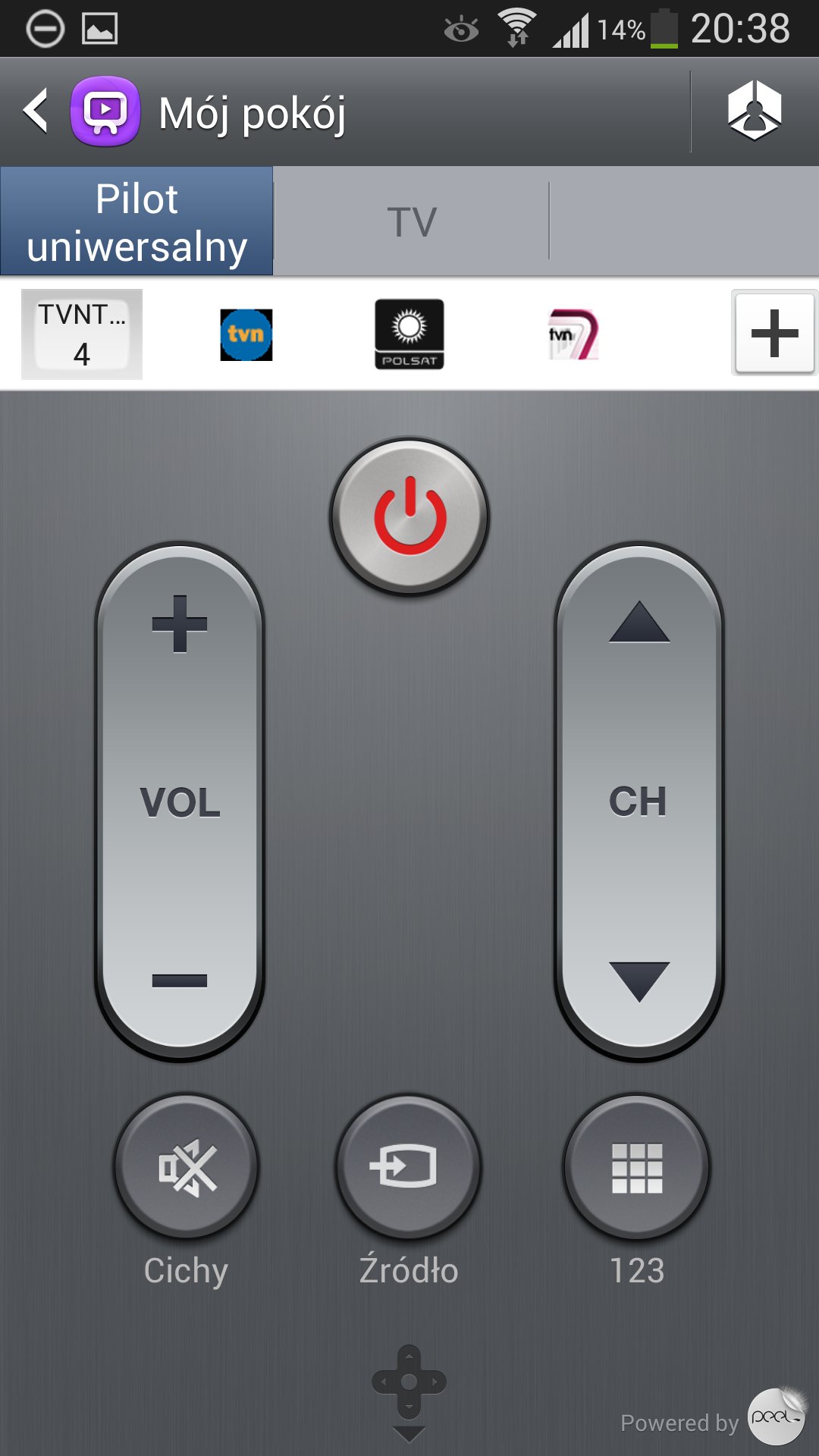Switch to the TV tab

(412, 222)
